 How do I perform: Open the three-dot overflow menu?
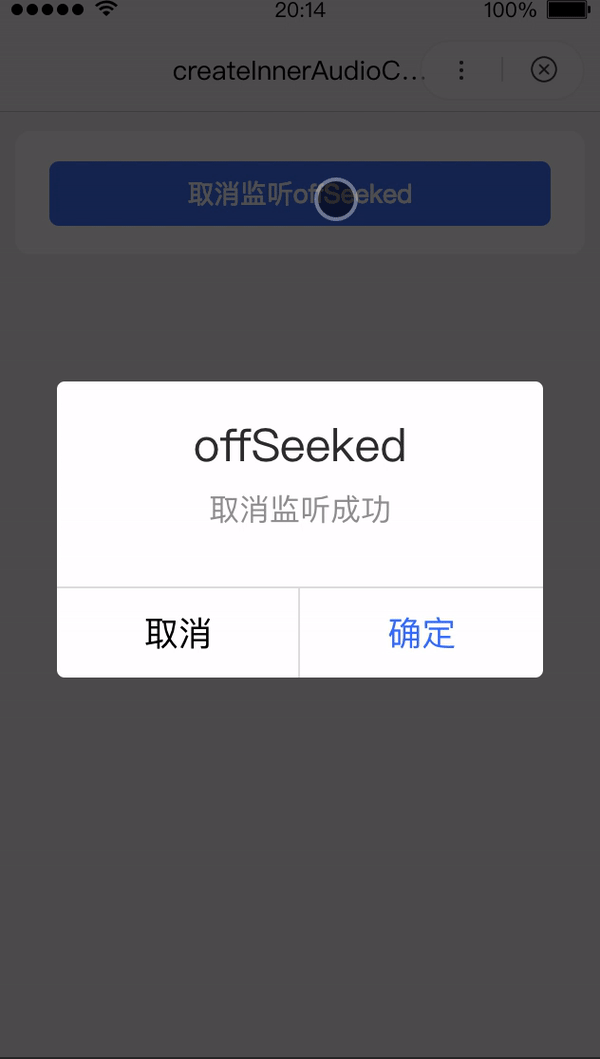461,70
